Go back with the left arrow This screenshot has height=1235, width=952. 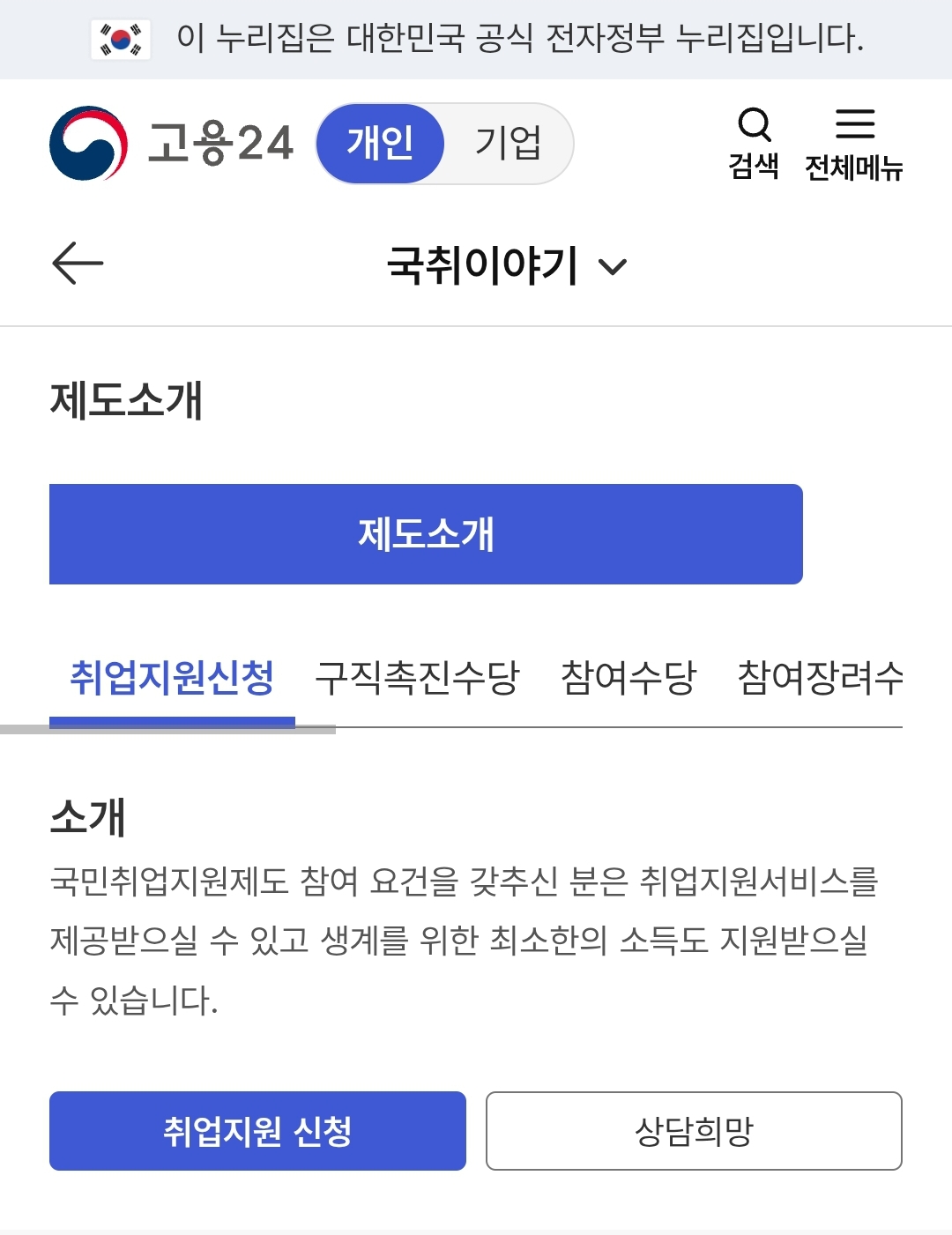point(78,264)
